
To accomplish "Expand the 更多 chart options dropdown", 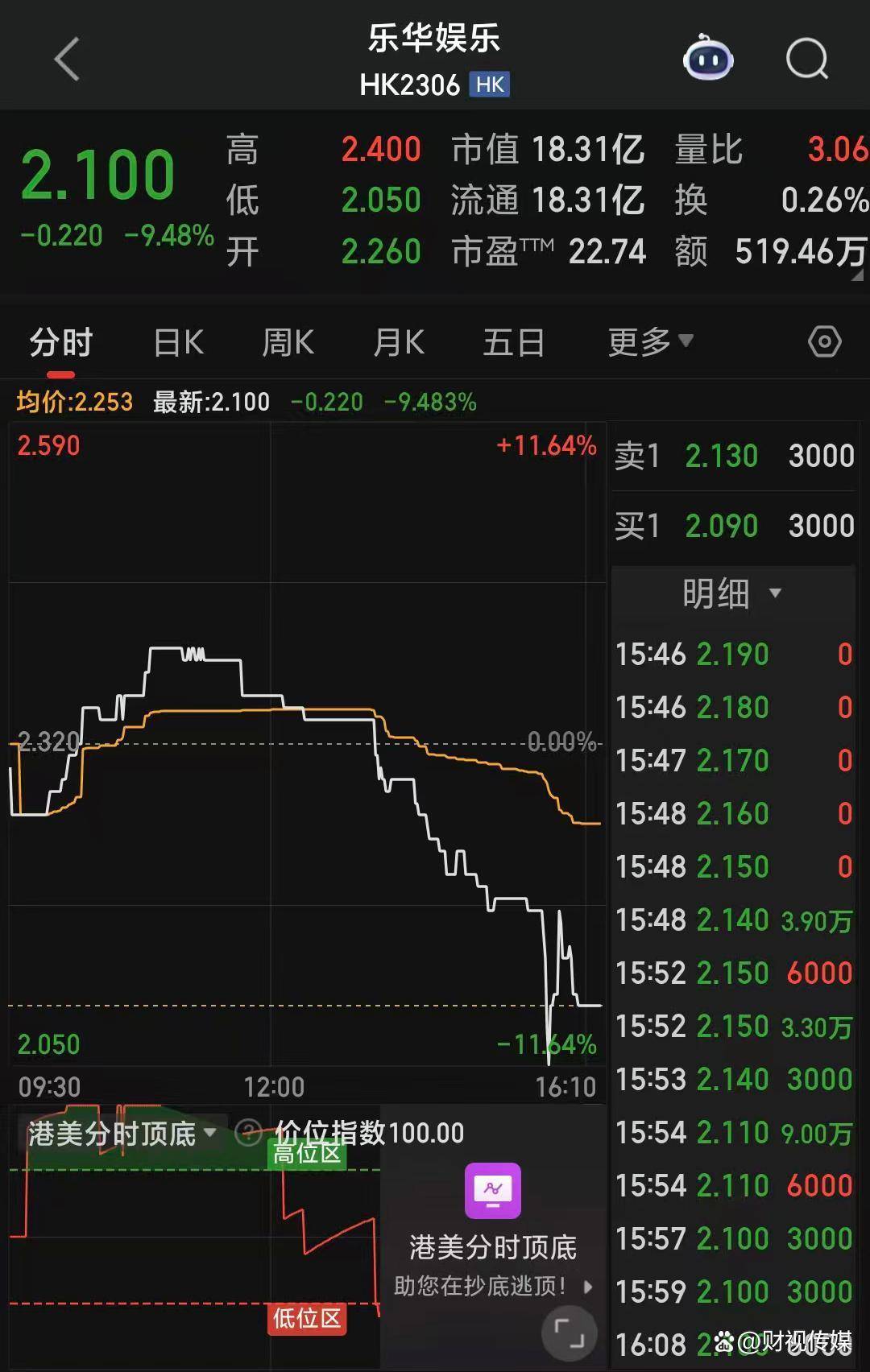I will (650, 342).
